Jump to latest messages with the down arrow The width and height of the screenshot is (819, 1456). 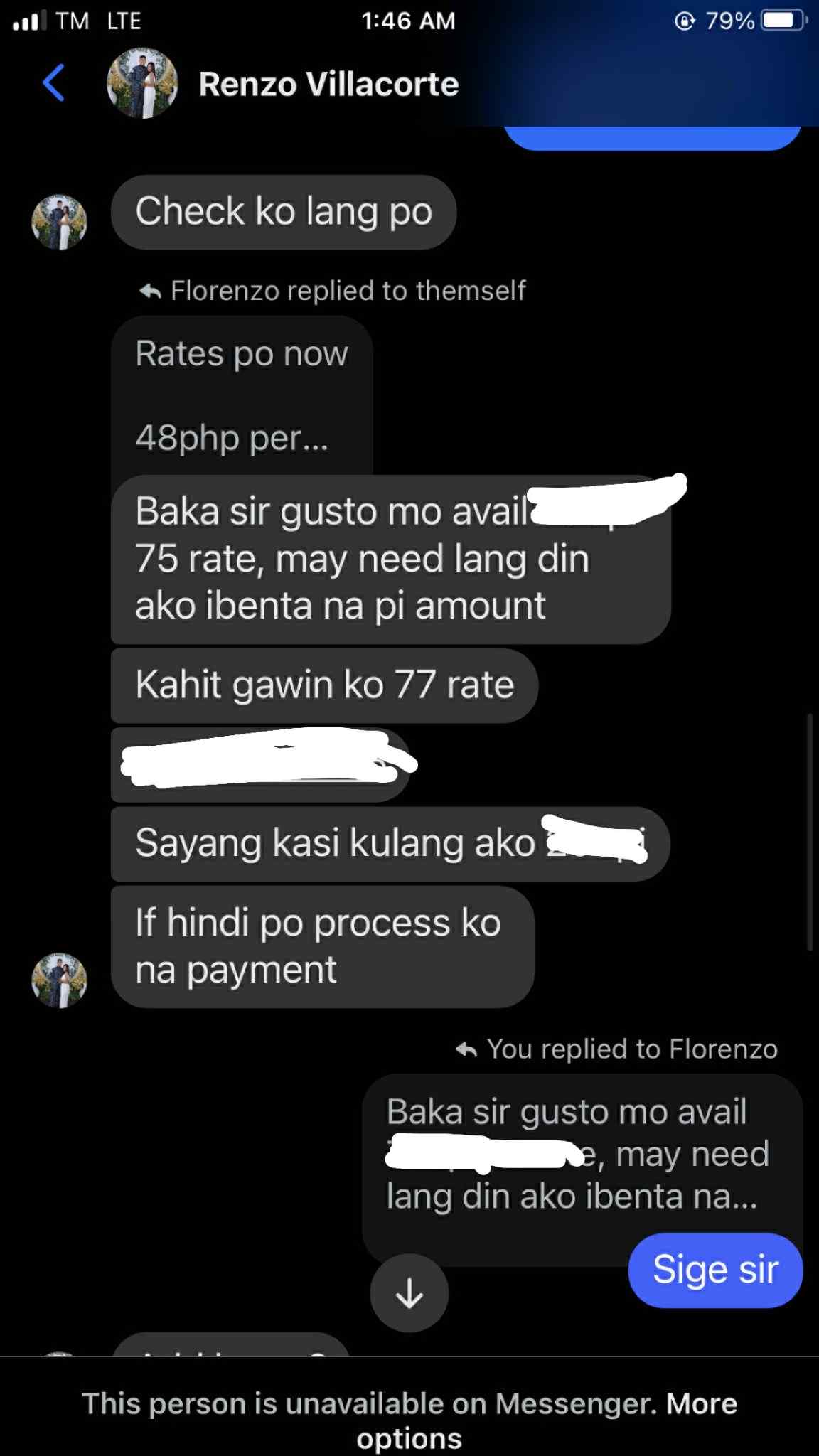(x=409, y=1292)
